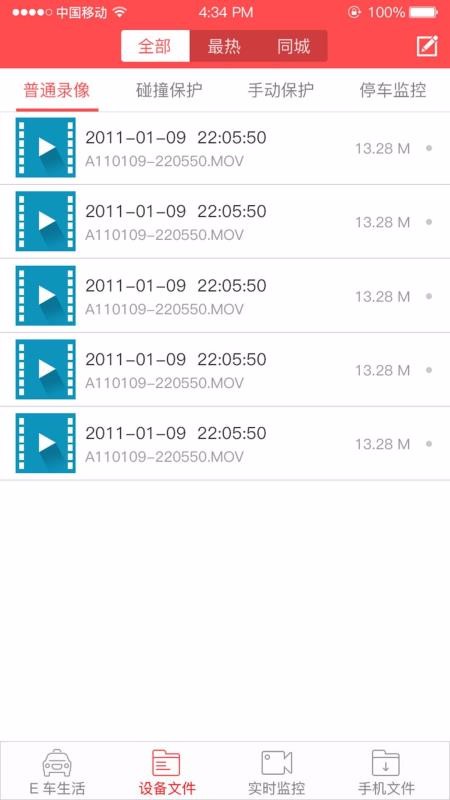Select 设备文件 in bottom bar
Screen dimensions: 450x800
167,771
